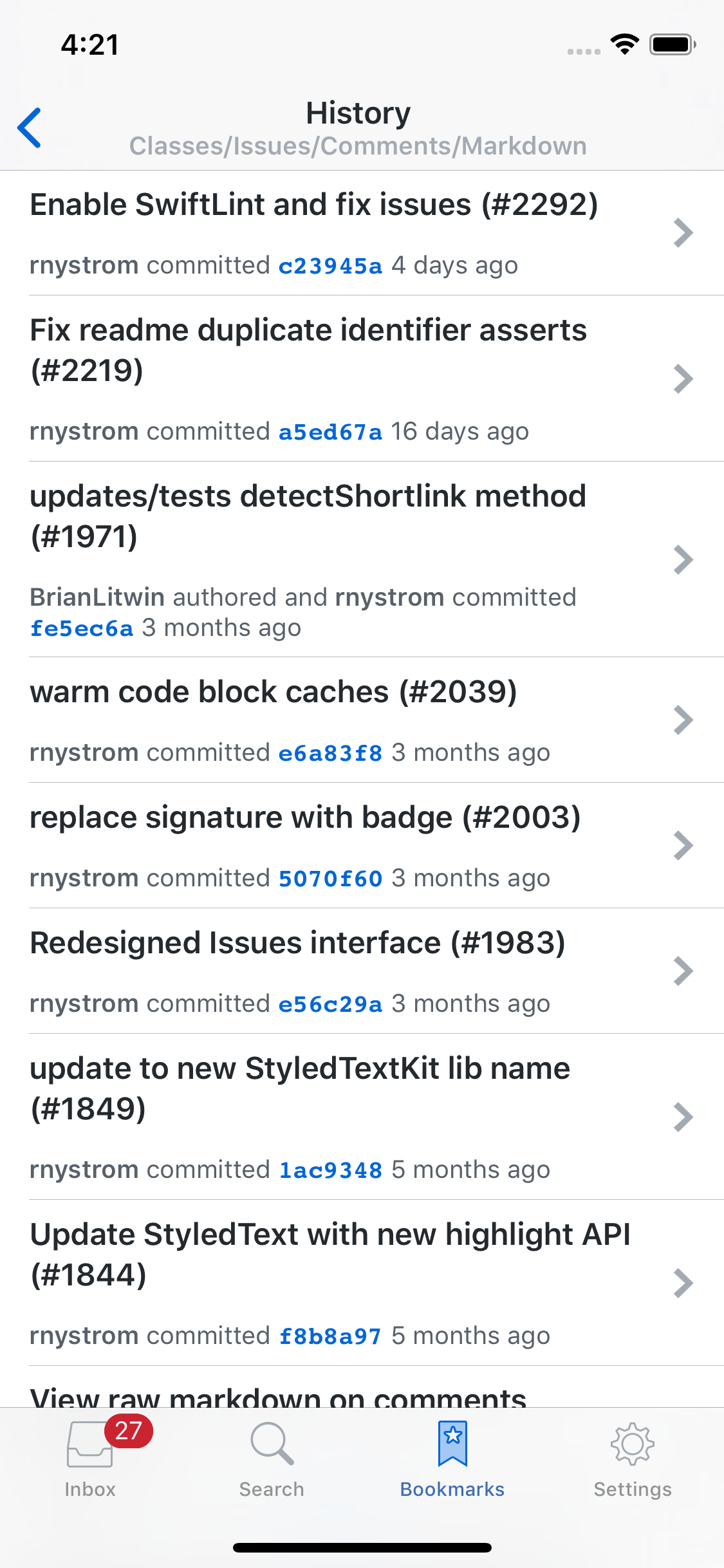Screen dimensions: 724x1568
Task: Open the warm code block caches commit
Action: tap(362, 720)
